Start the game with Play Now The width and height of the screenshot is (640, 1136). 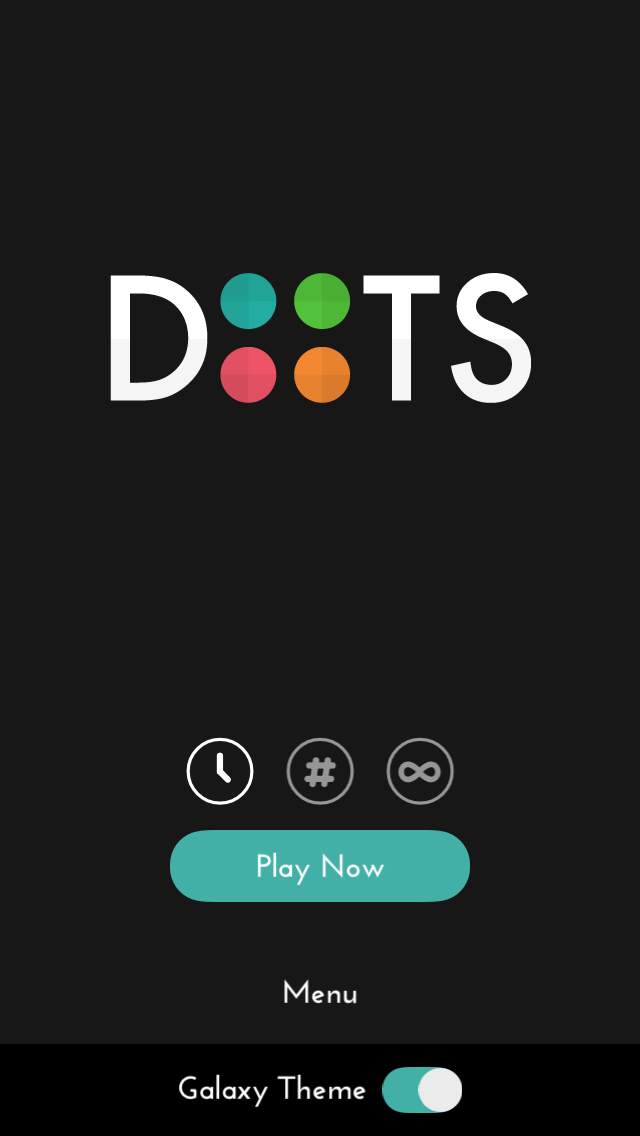click(320, 866)
